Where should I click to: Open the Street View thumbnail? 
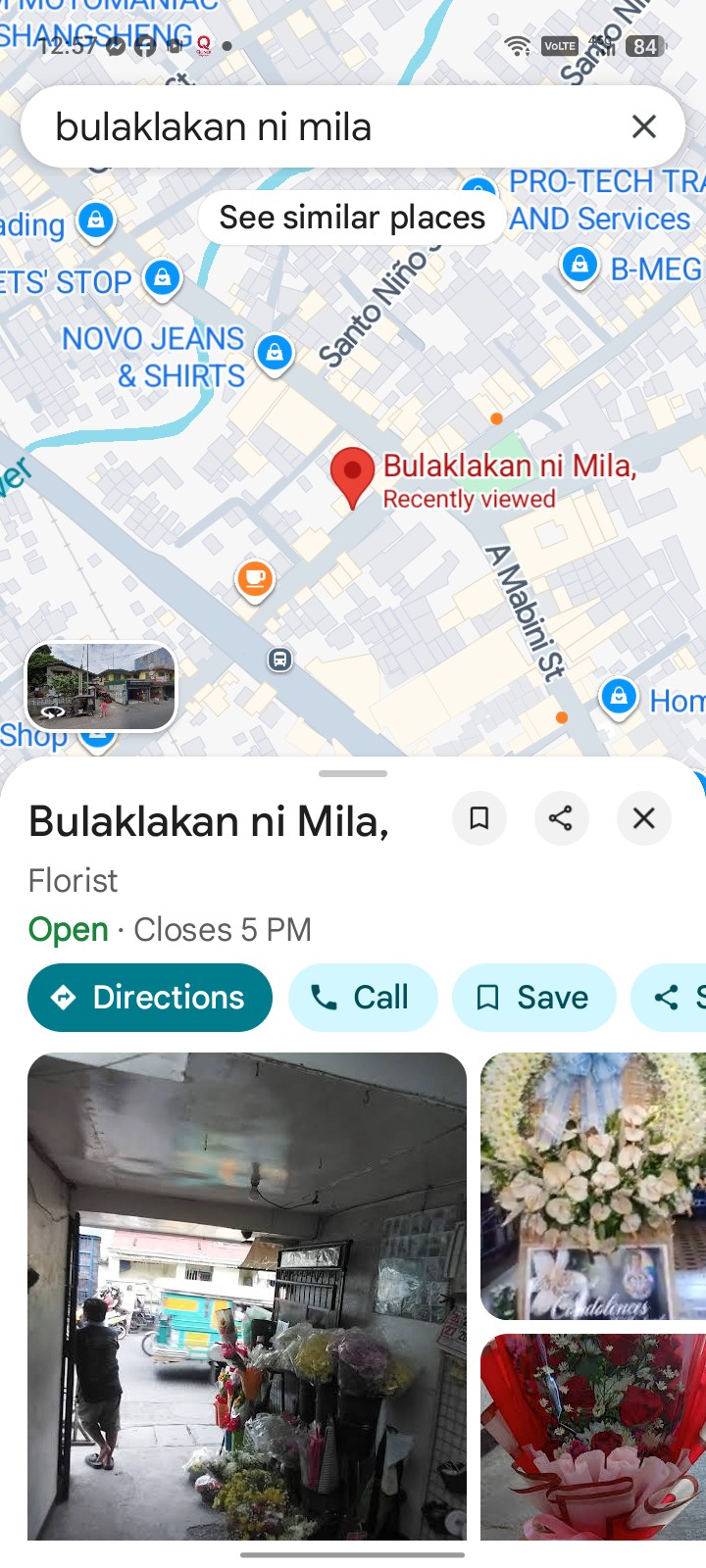(101, 686)
